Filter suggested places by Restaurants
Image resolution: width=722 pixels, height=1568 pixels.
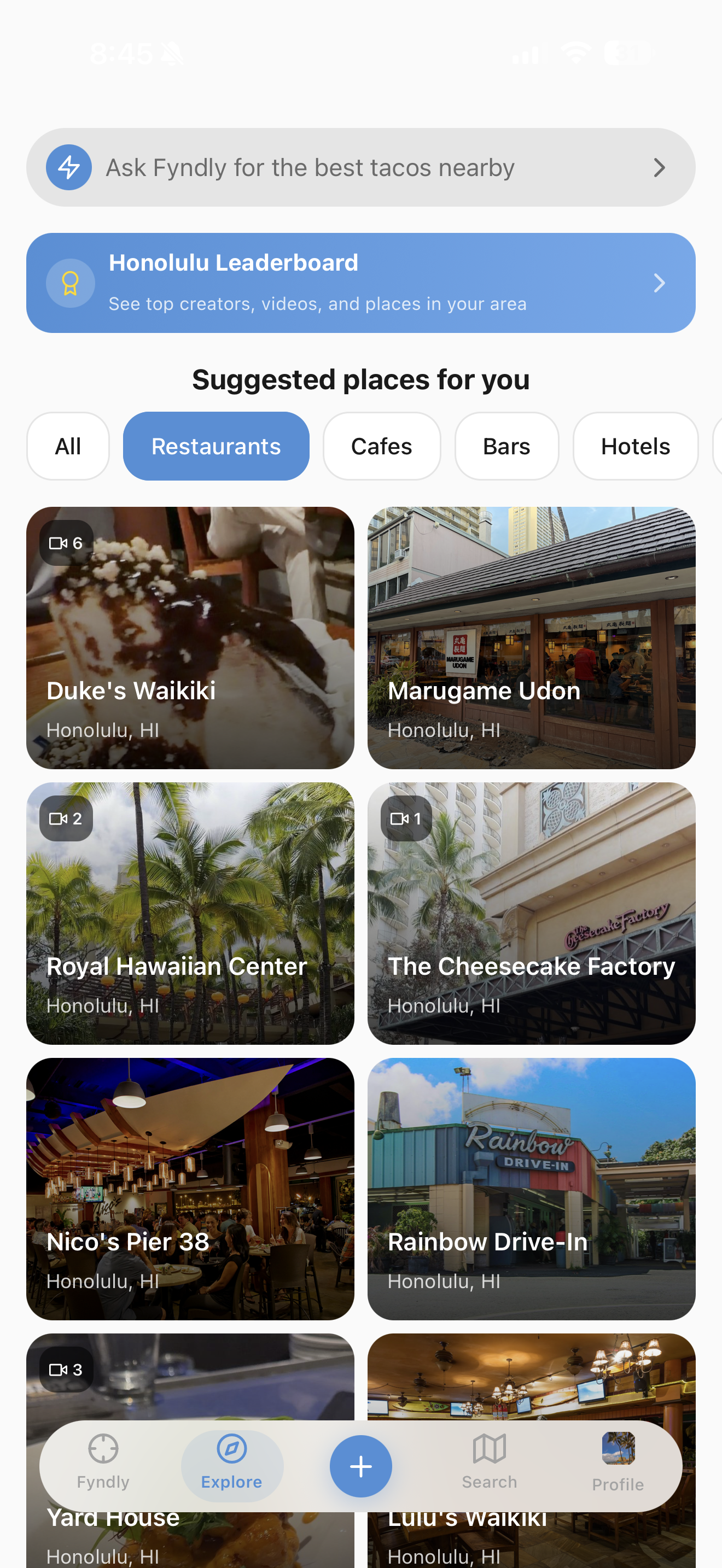click(x=216, y=446)
